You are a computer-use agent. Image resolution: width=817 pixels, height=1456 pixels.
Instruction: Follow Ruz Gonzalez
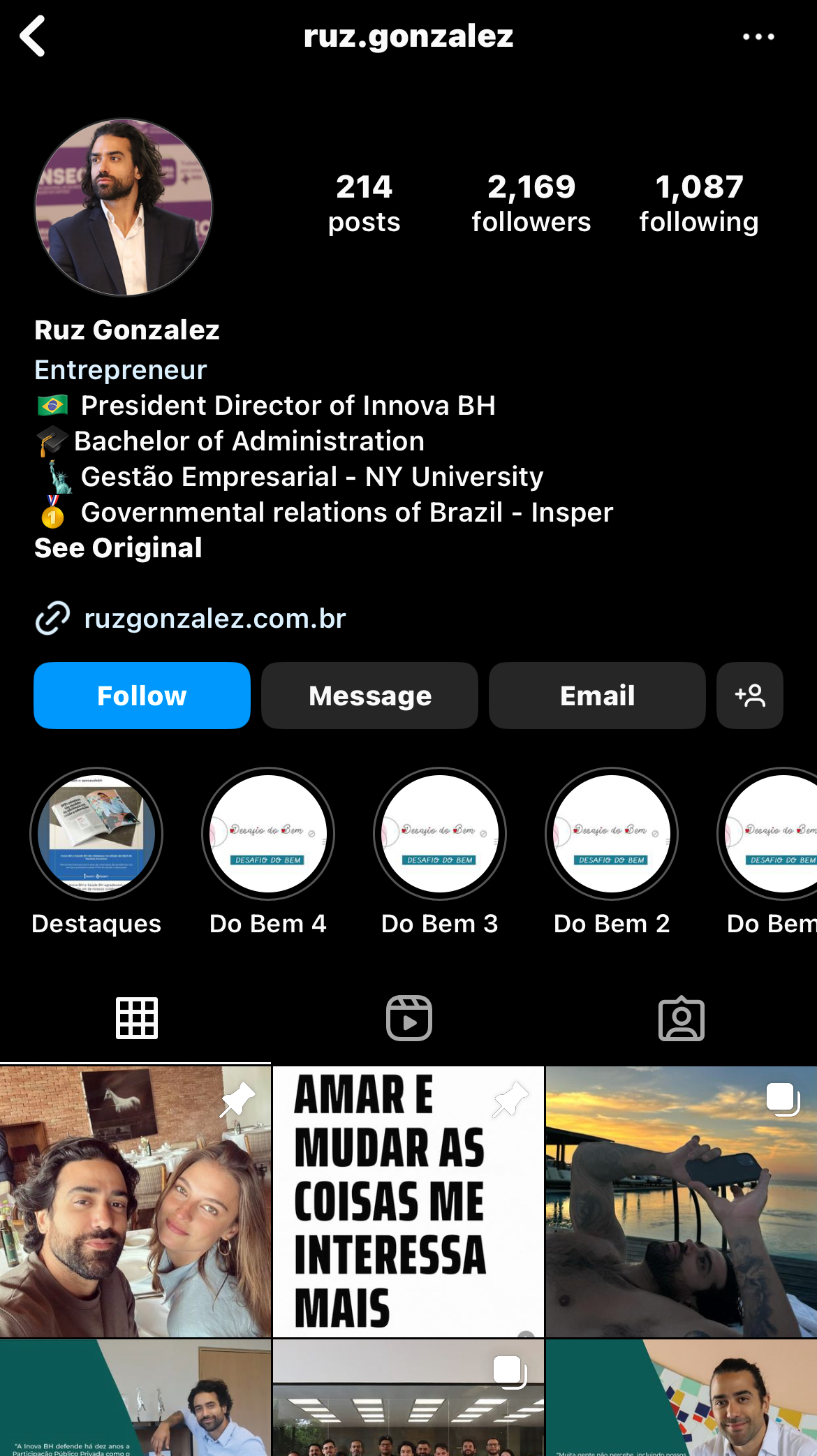click(x=142, y=696)
